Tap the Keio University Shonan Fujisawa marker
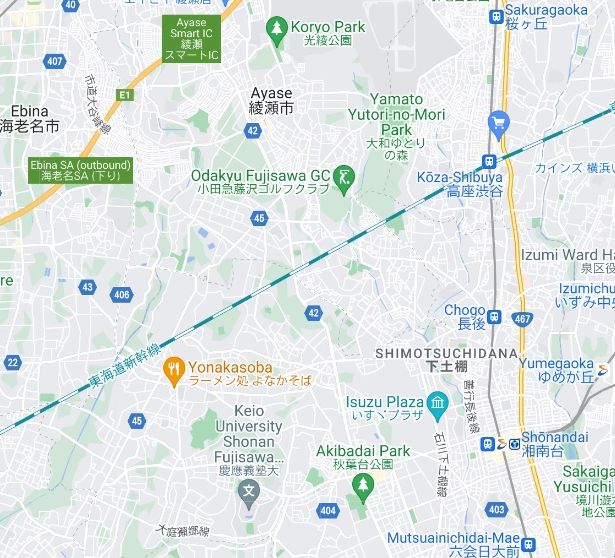 point(249,491)
